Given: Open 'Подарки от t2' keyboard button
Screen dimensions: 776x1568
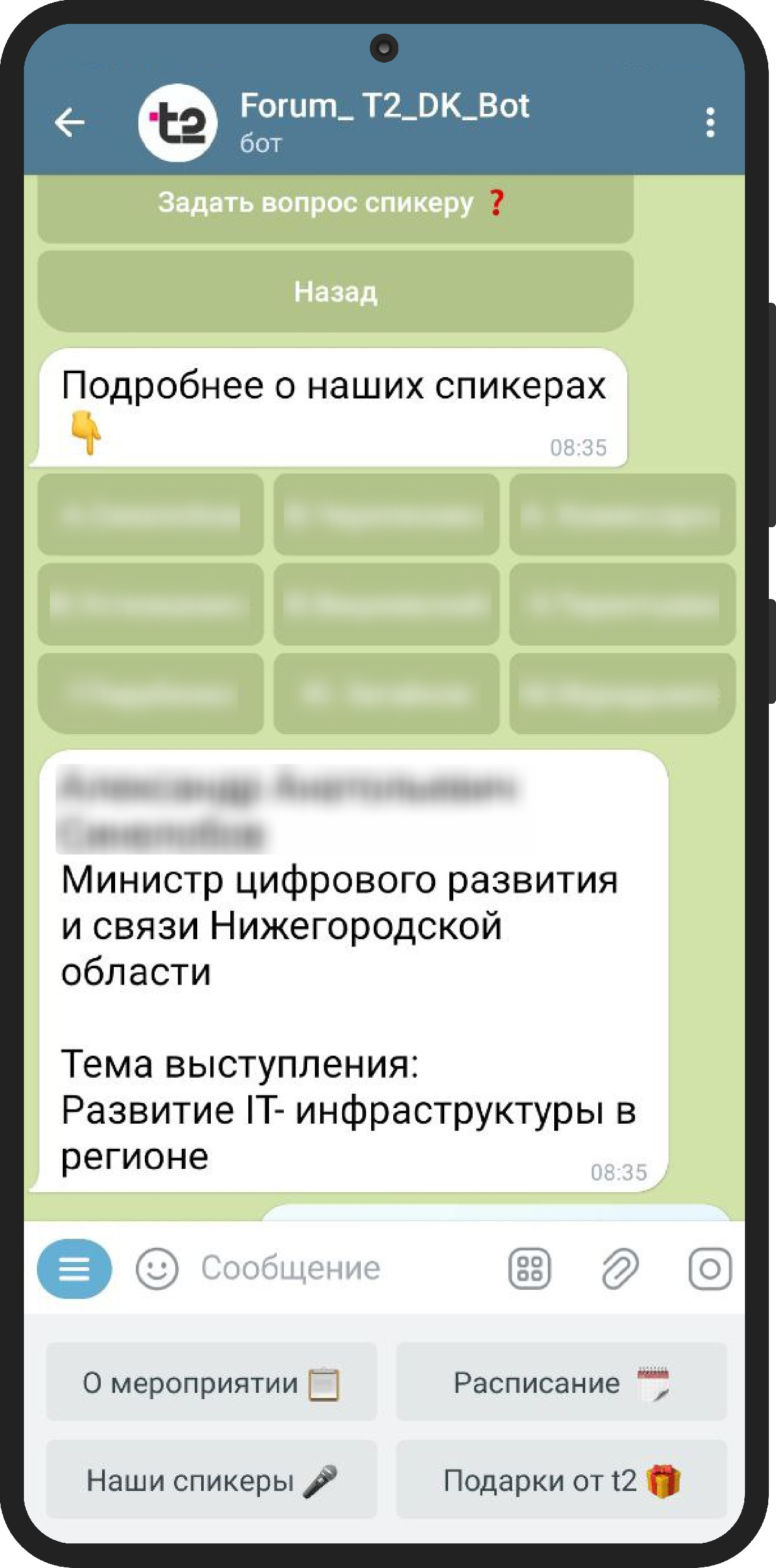Looking at the screenshot, I should (561, 1481).
